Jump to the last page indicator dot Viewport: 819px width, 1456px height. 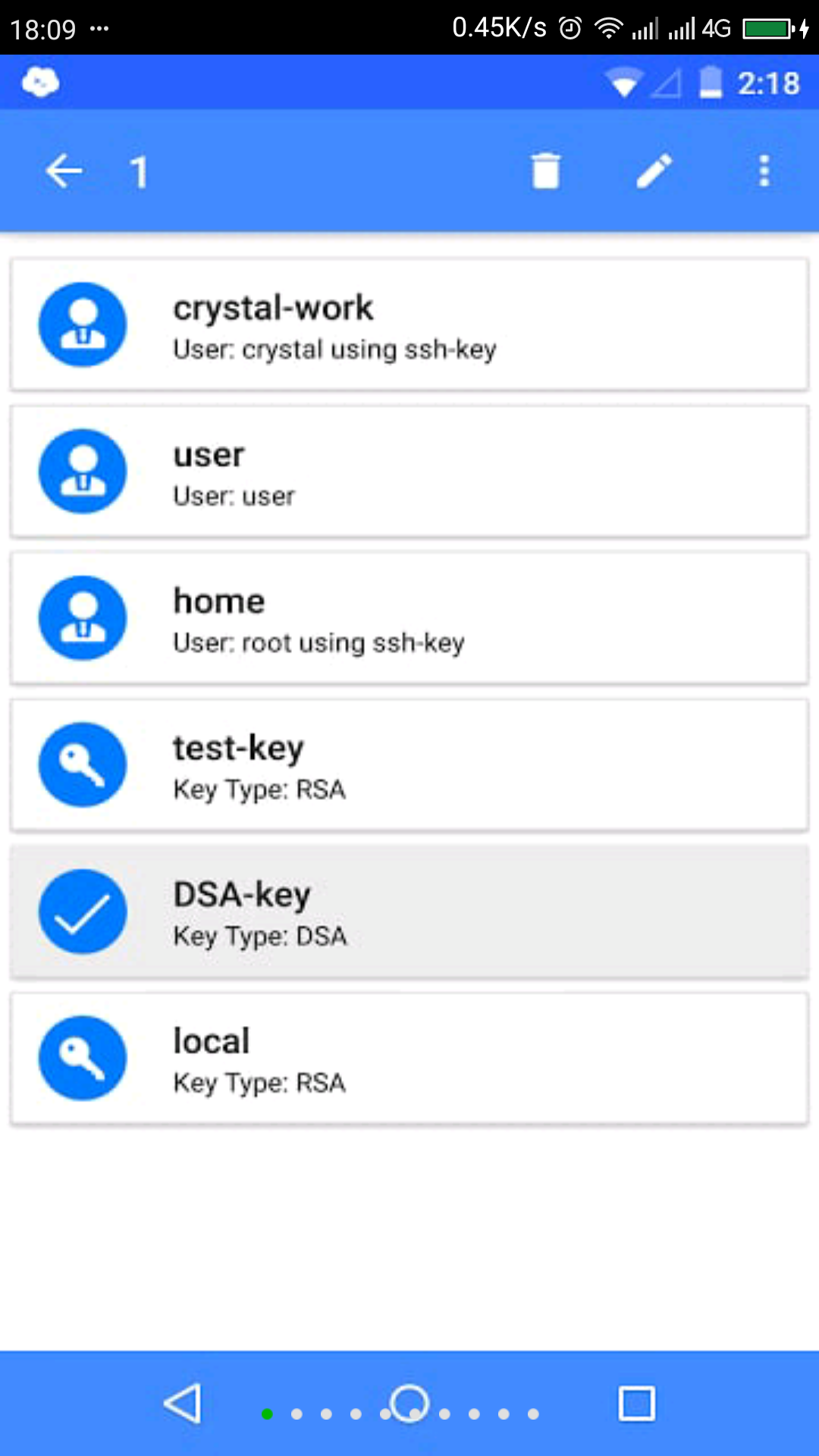(x=533, y=1414)
